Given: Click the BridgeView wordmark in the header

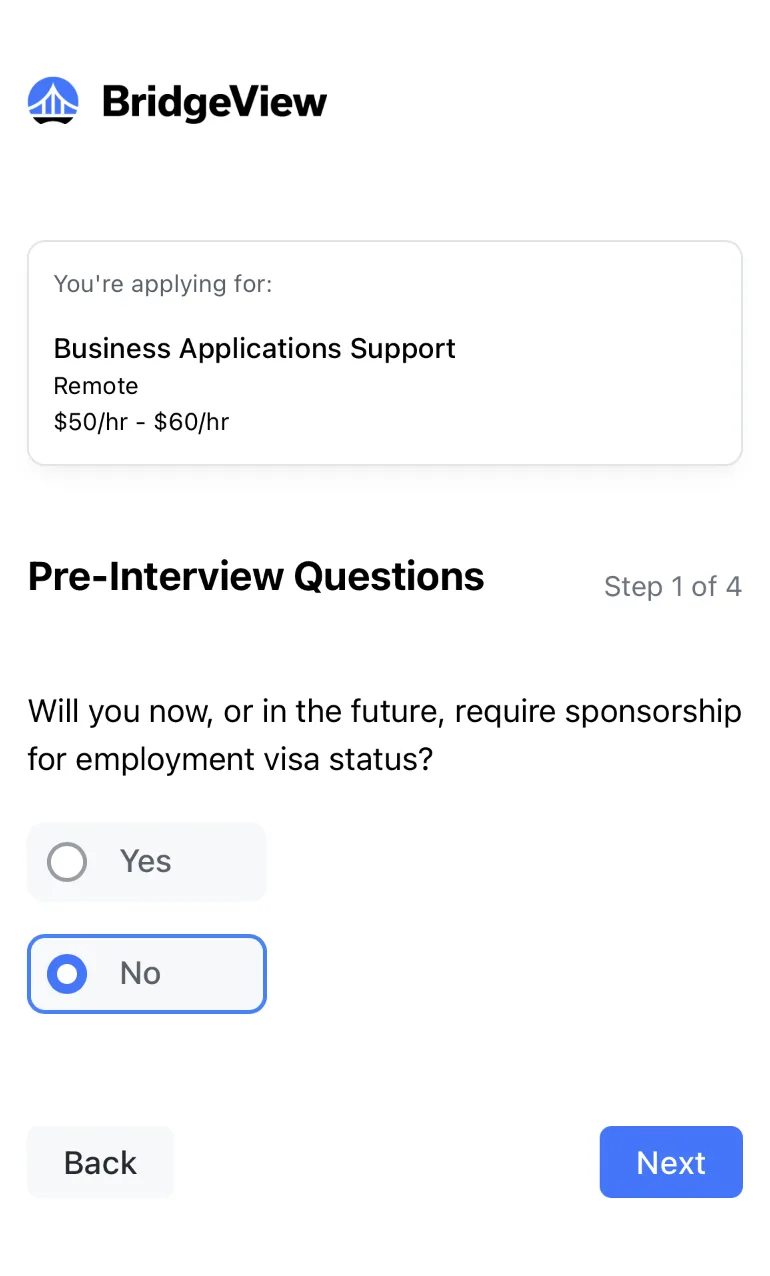Looking at the screenshot, I should [213, 101].
